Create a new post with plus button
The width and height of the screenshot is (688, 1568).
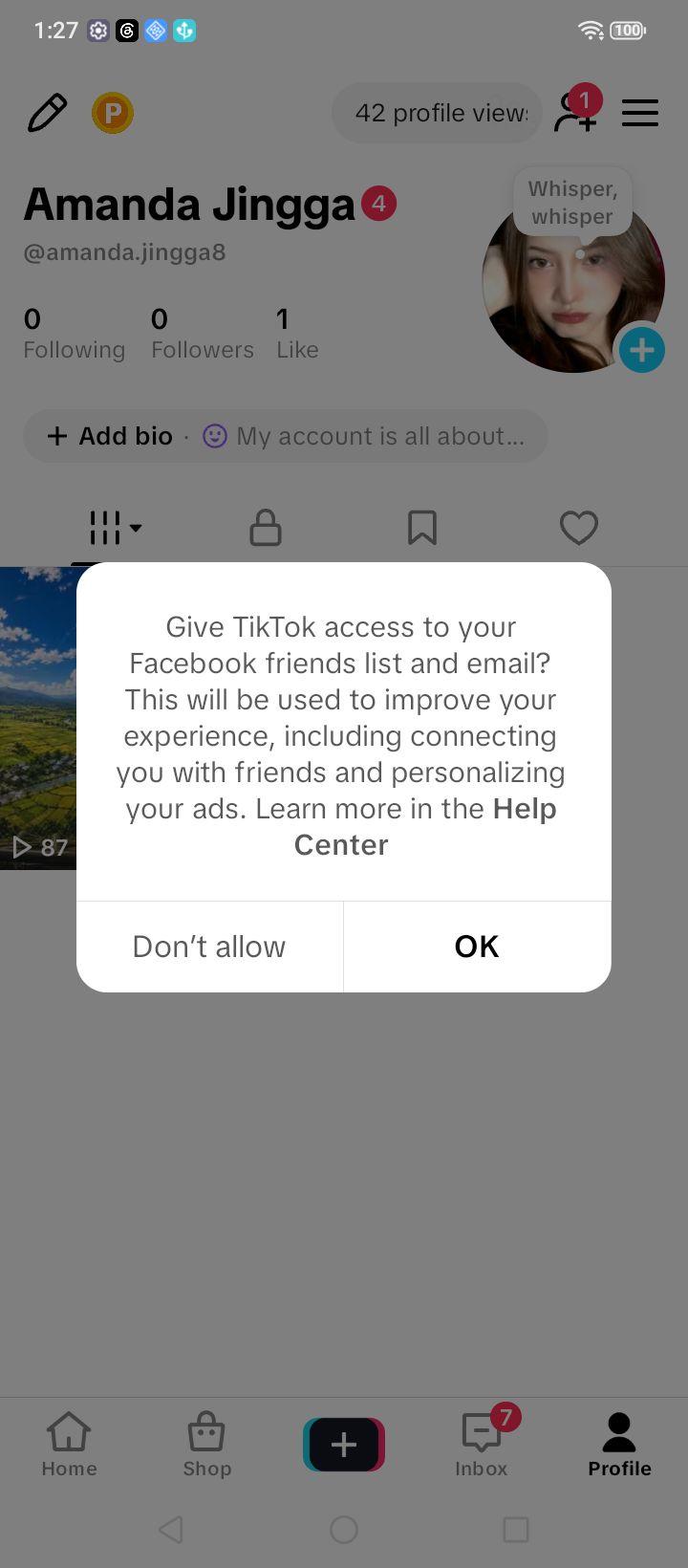[x=344, y=1445]
